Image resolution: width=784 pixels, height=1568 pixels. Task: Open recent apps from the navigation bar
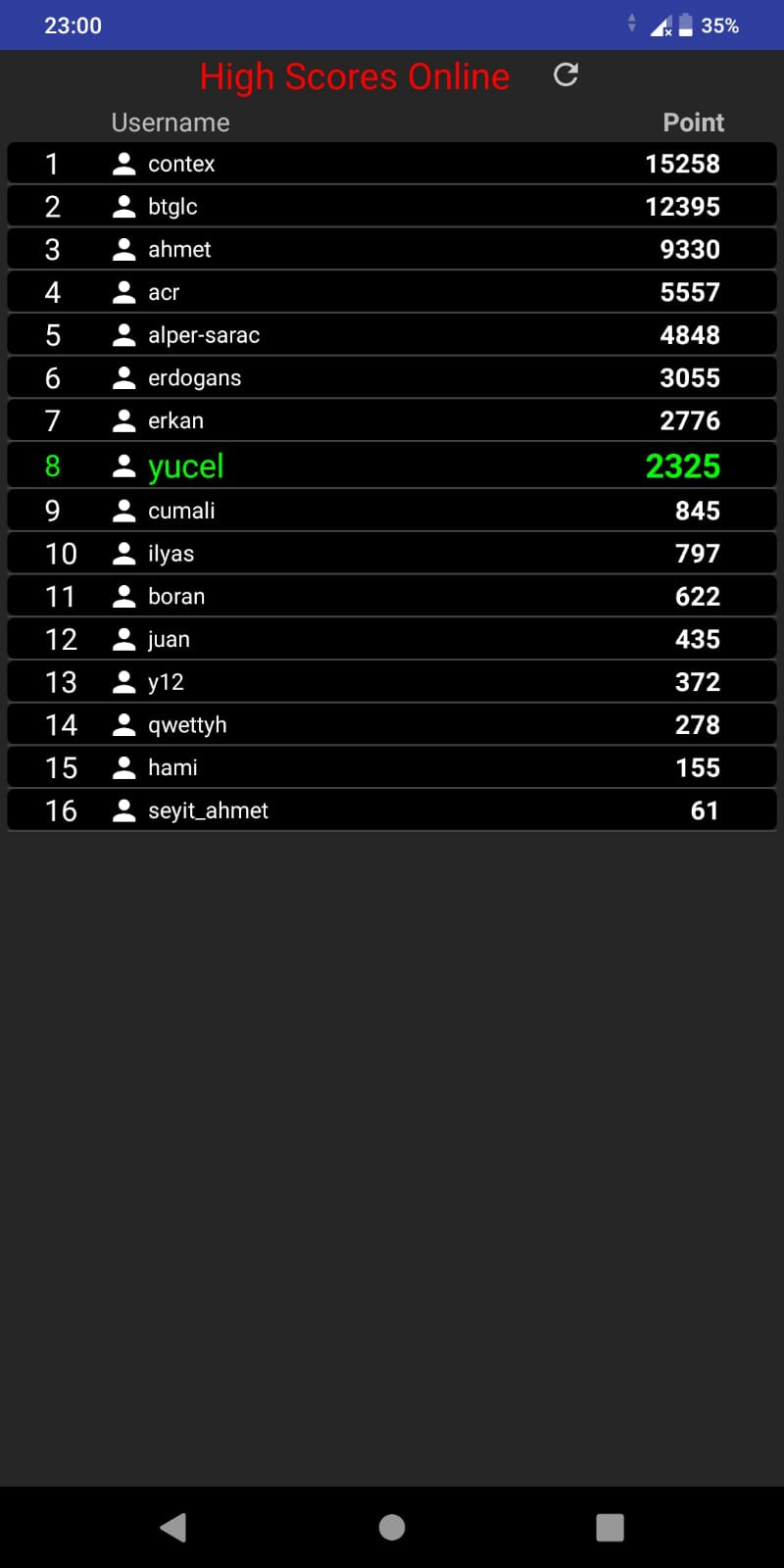pyautogui.click(x=610, y=1527)
